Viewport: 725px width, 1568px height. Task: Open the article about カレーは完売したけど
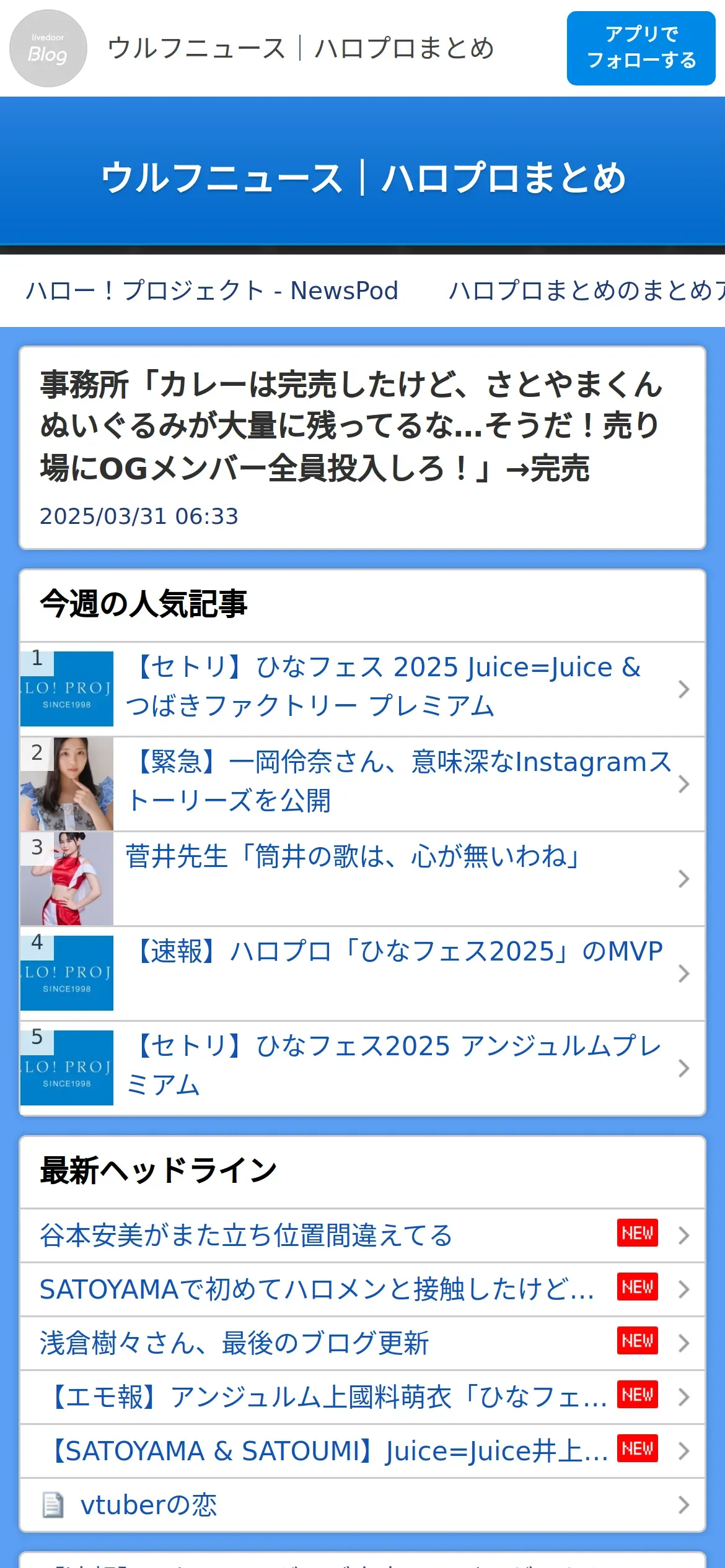[351, 426]
